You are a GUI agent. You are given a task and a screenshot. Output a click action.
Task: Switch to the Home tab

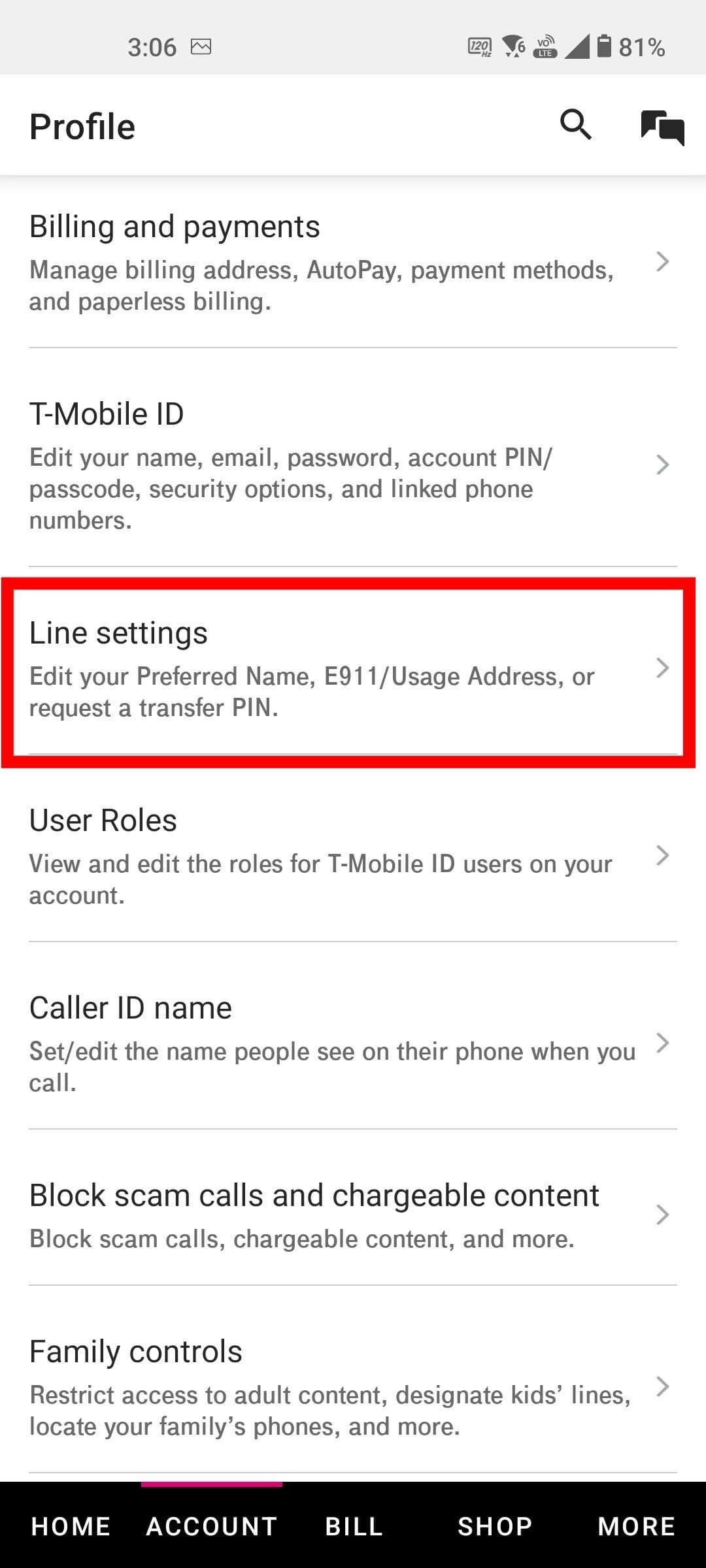pos(71,1526)
